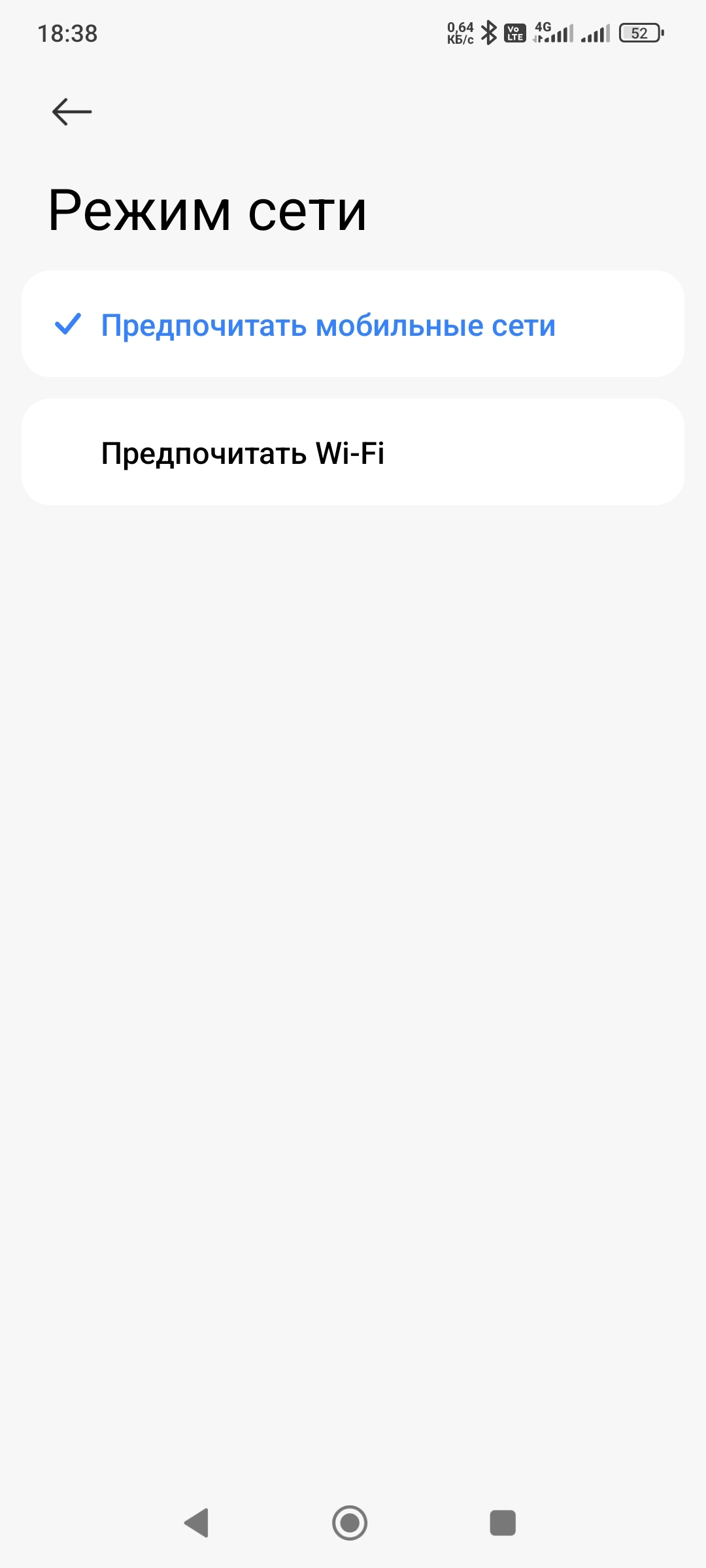Select Предпочитать мобильные сети option

pos(328,325)
